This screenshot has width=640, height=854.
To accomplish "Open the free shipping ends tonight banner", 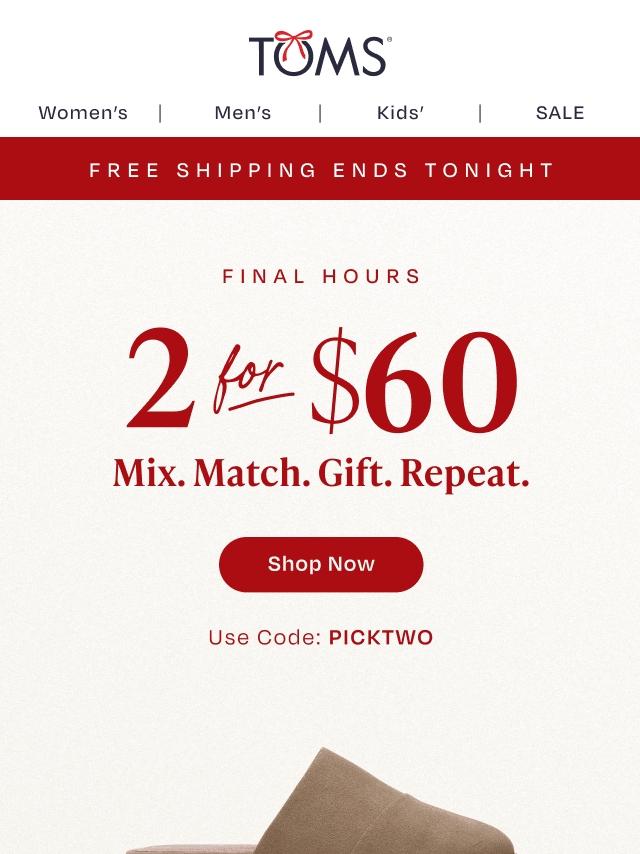I will pyautogui.click(x=321, y=170).
